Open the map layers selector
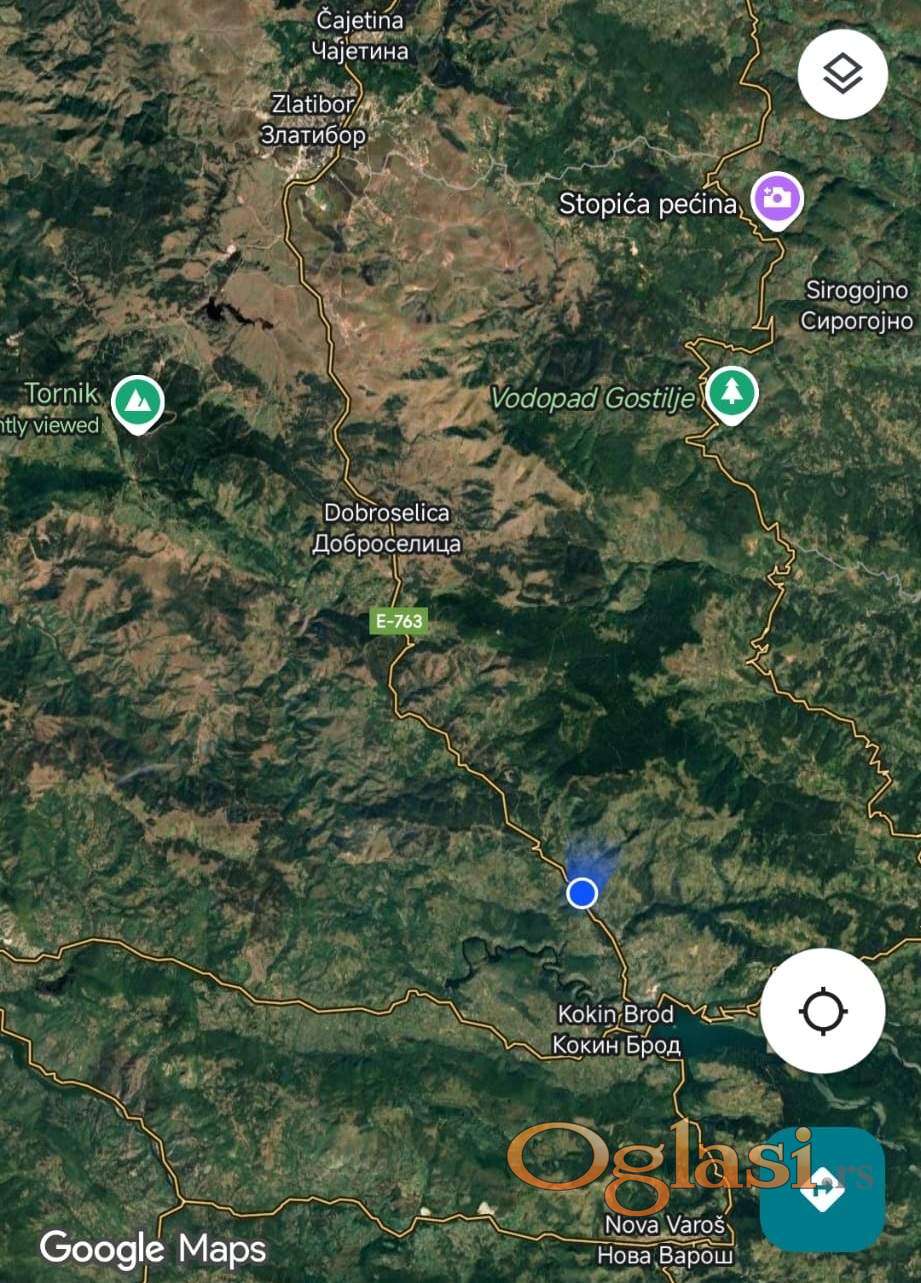 point(842,75)
